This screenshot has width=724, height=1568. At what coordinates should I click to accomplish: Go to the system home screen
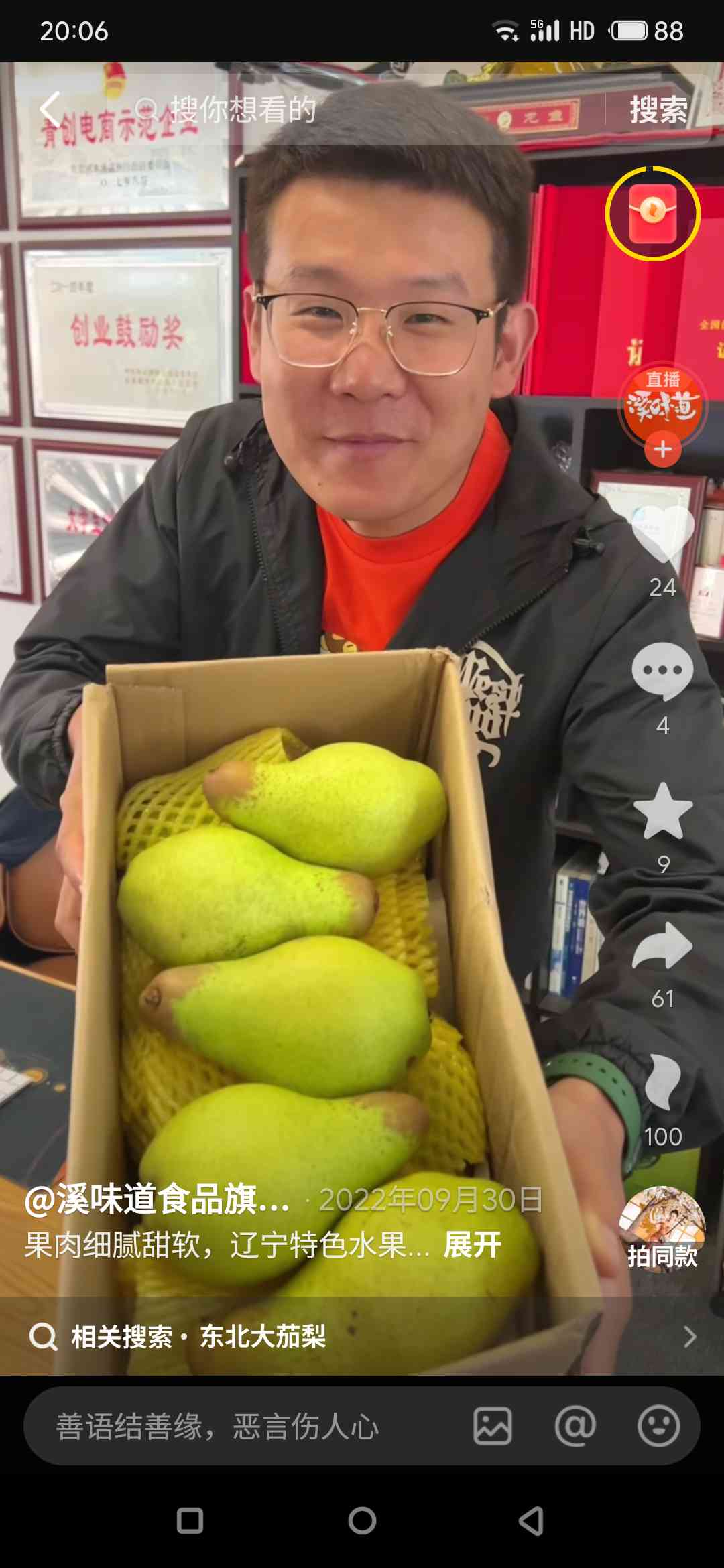[362, 1521]
